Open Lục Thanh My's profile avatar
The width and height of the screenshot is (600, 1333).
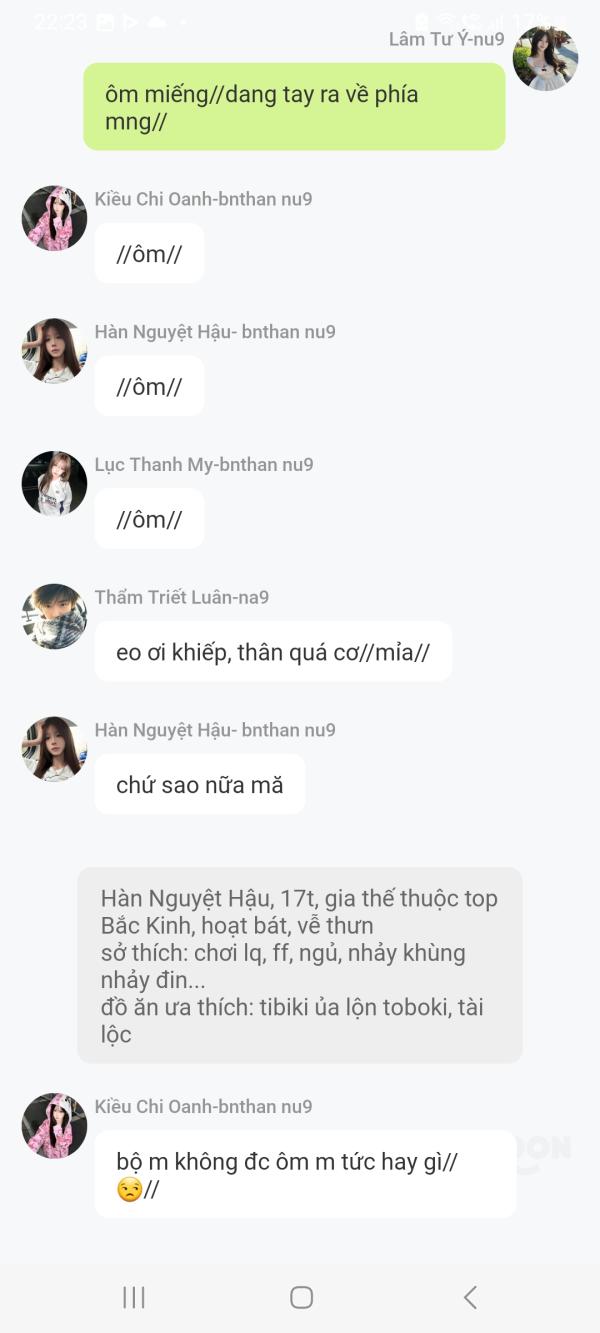(54, 483)
